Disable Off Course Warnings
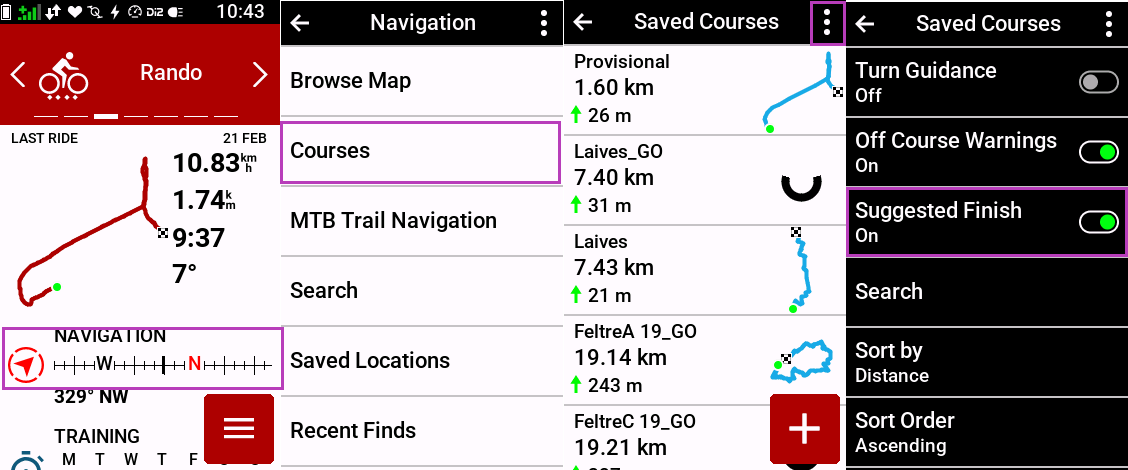Image resolution: width=1128 pixels, height=470 pixels. (x=1098, y=152)
